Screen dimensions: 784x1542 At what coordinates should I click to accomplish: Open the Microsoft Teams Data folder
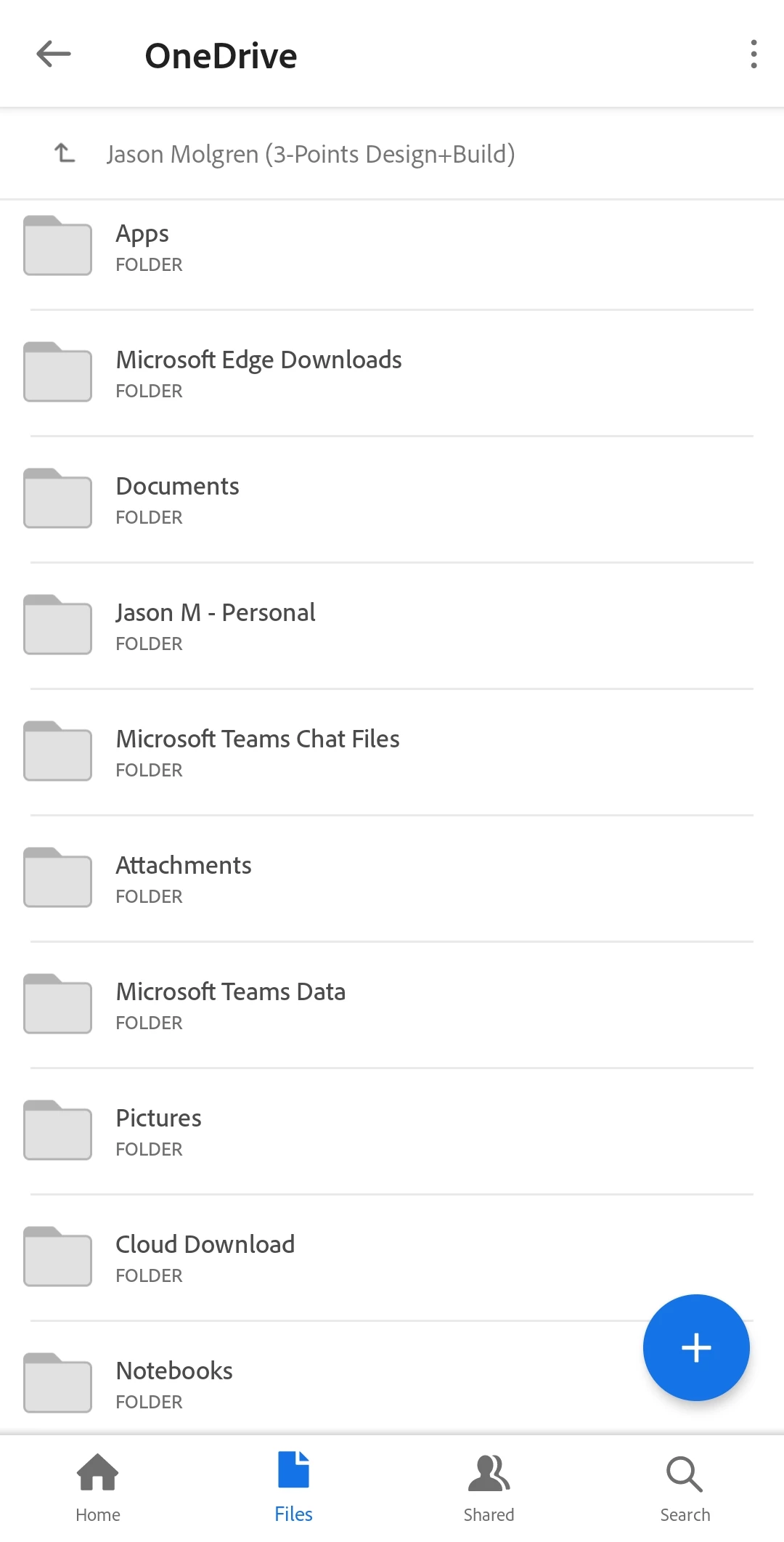coord(231,1005)
